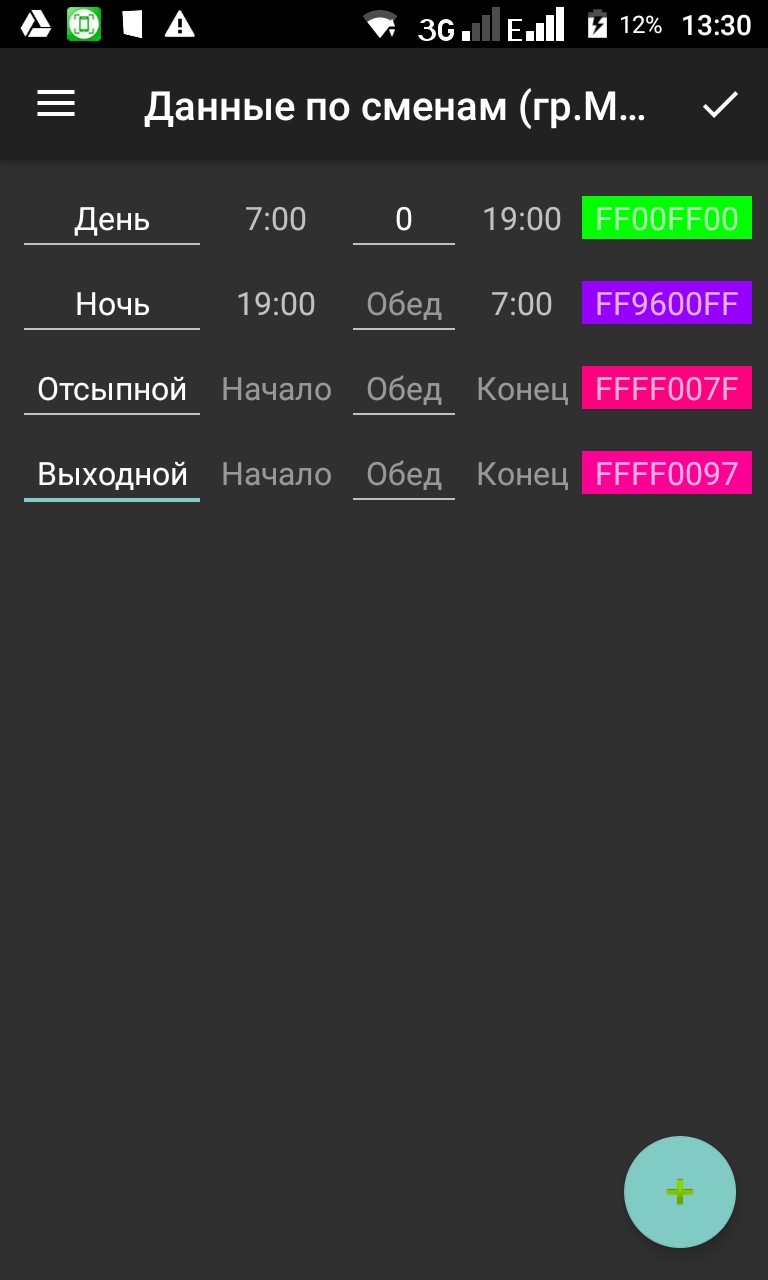Set Конец time for Отсыпной shift
Viewport: 768px width, 1280px height.
tap(522, 389)
